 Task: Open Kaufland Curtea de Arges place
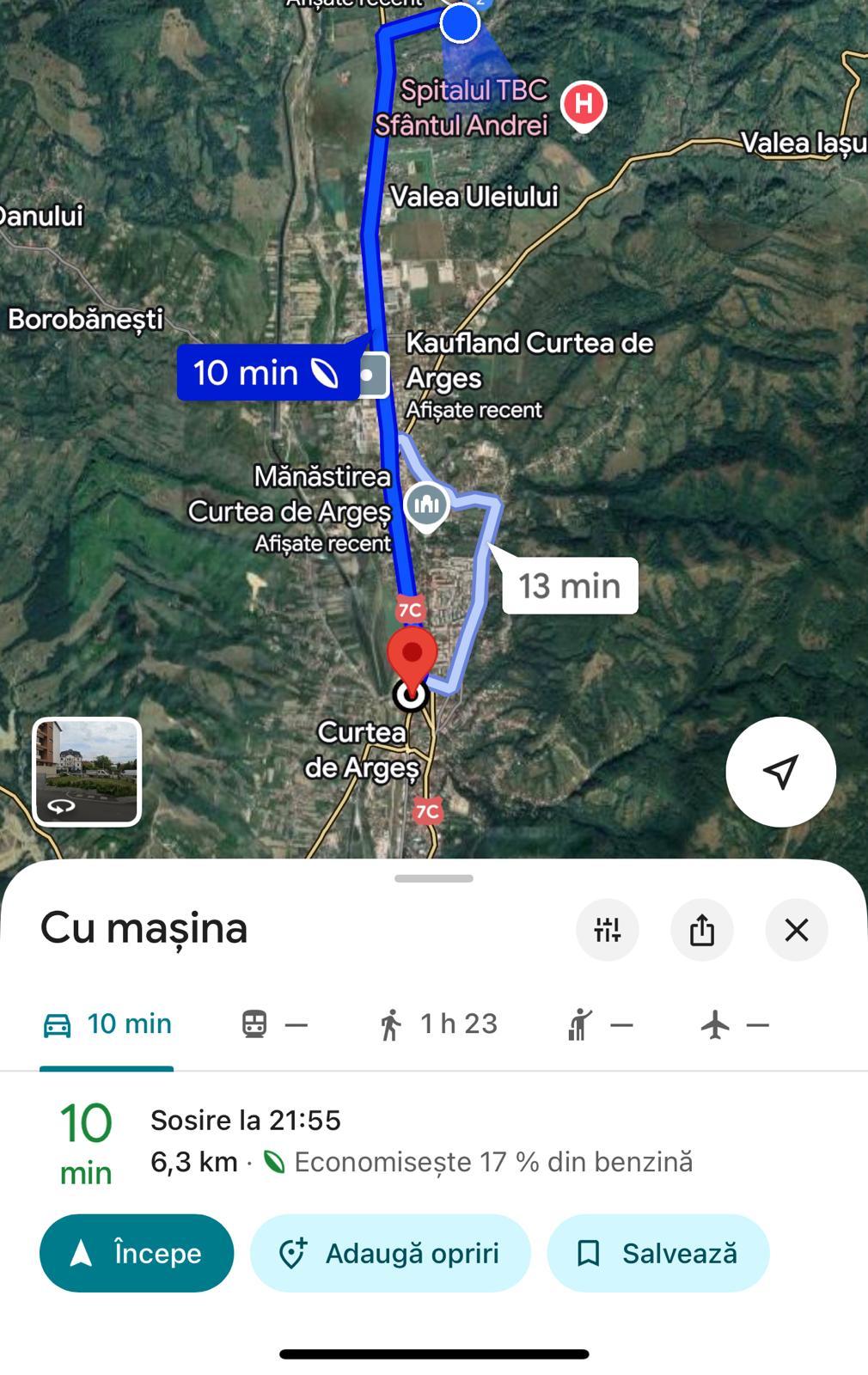[373, 376]
